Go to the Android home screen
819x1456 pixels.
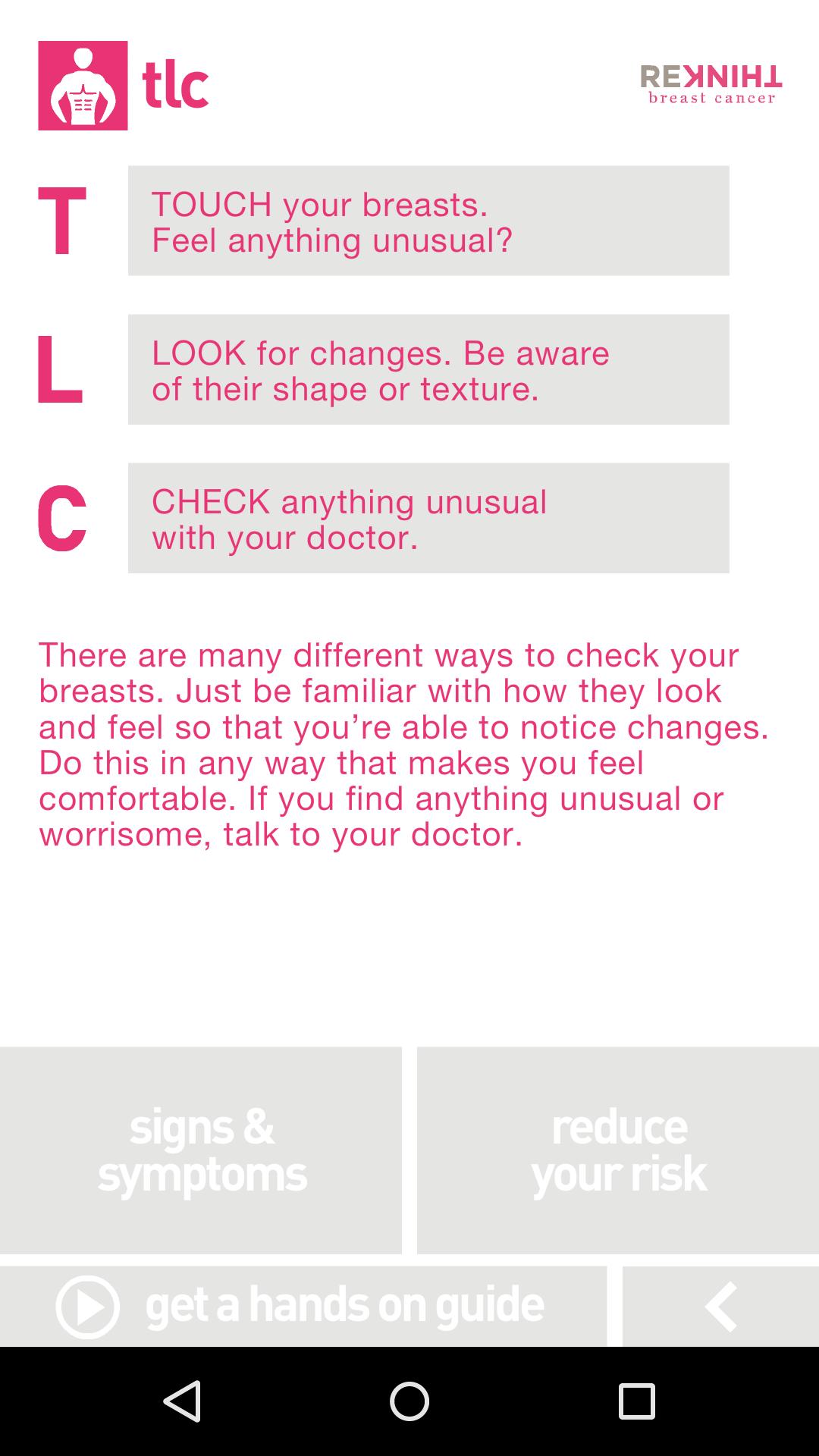tap(409, 1401)
